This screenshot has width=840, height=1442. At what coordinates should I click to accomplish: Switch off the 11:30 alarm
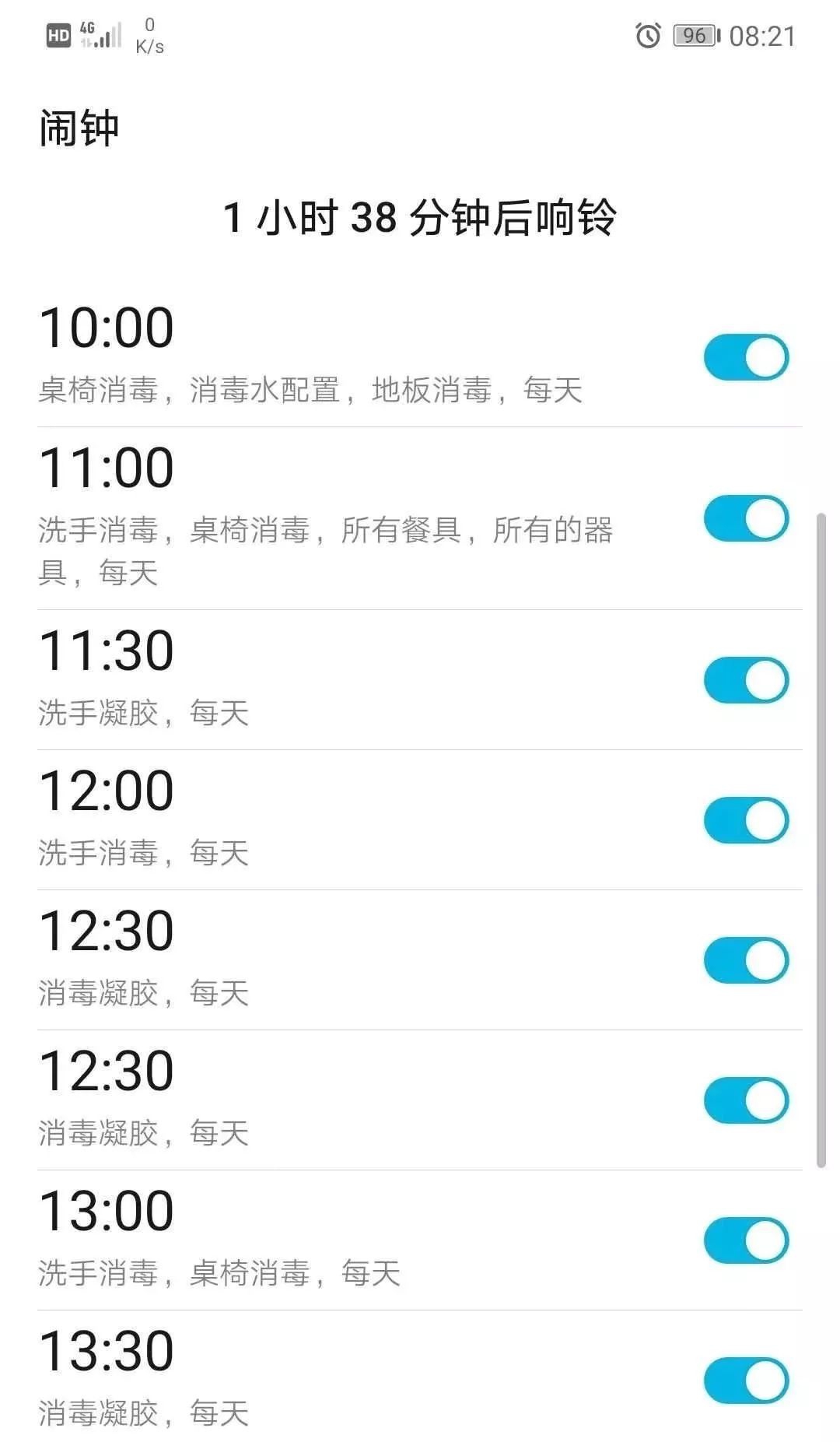pos(746,680)
